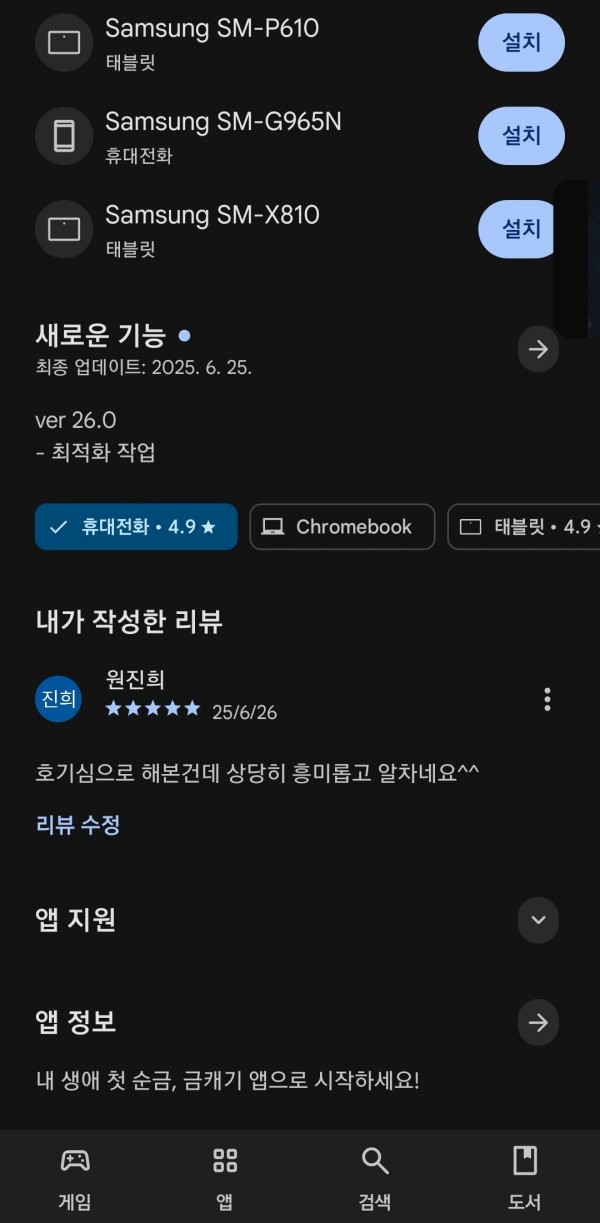This screenshot has width=600, height=1223.
Task: Tap 리뷰 수정 to edit review
Action: [x=78, y=825]
